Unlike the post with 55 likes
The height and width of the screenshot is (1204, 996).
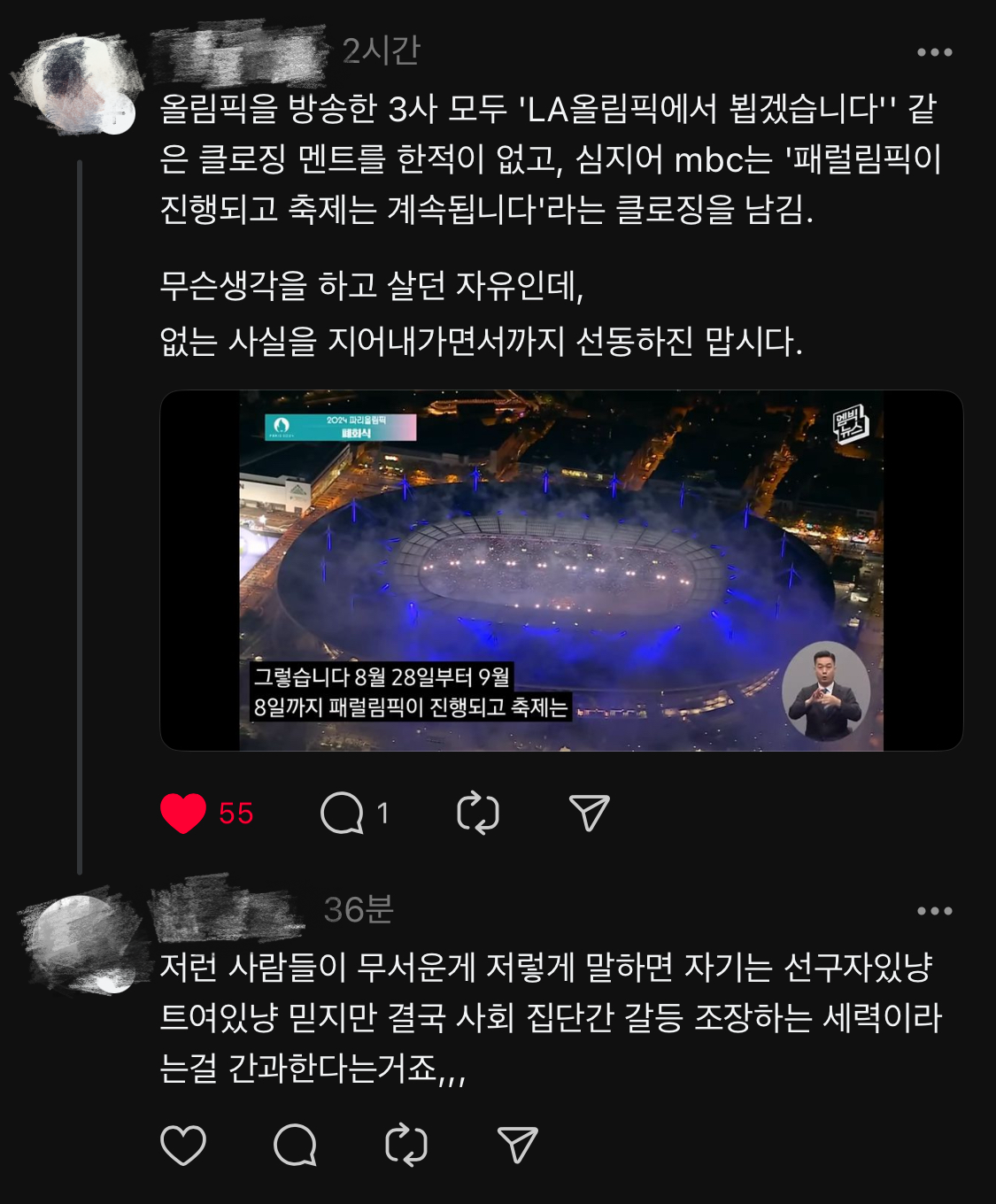tap(183, 813)
